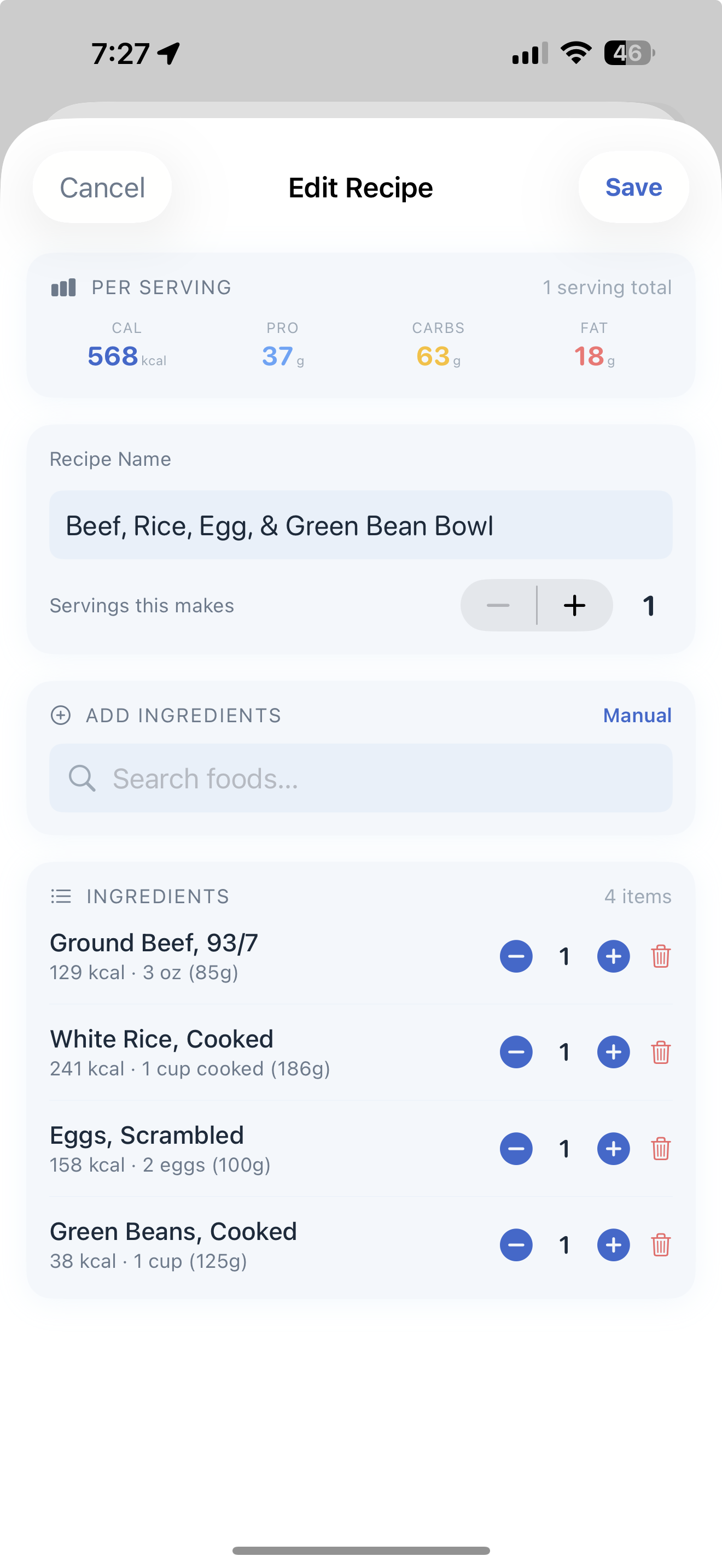Tap the bar chart icon beside PER SERVING
Viewport: 722px width, 1568px height.
click(63, 288)
